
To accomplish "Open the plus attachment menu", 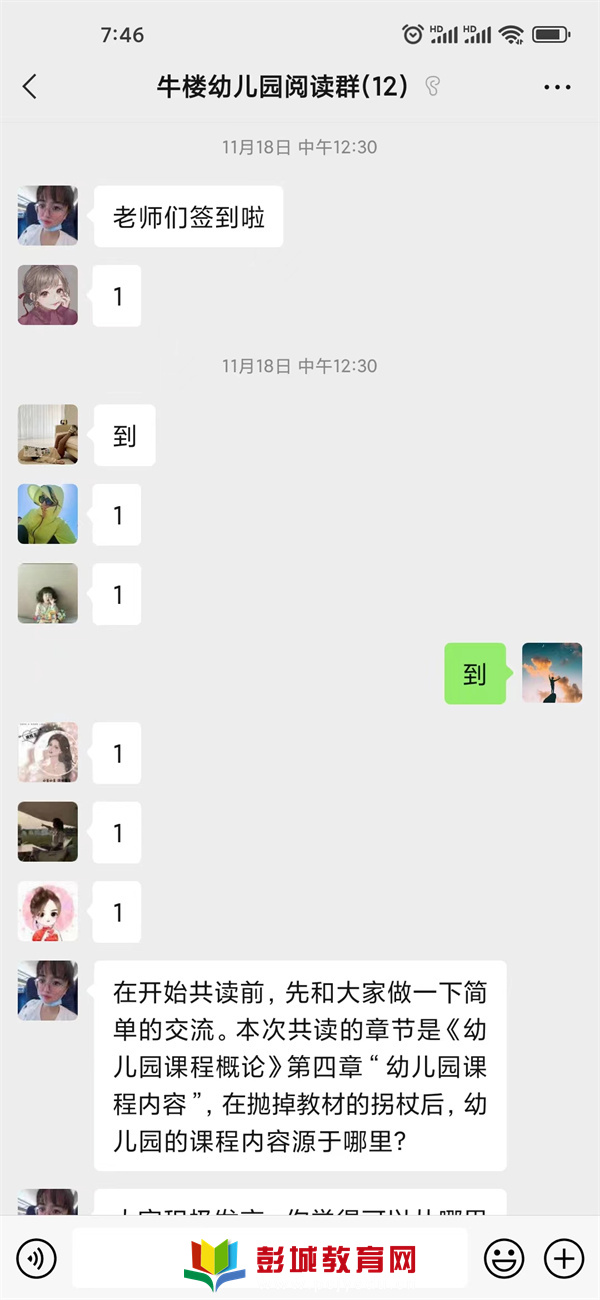I will (563, 1258).
